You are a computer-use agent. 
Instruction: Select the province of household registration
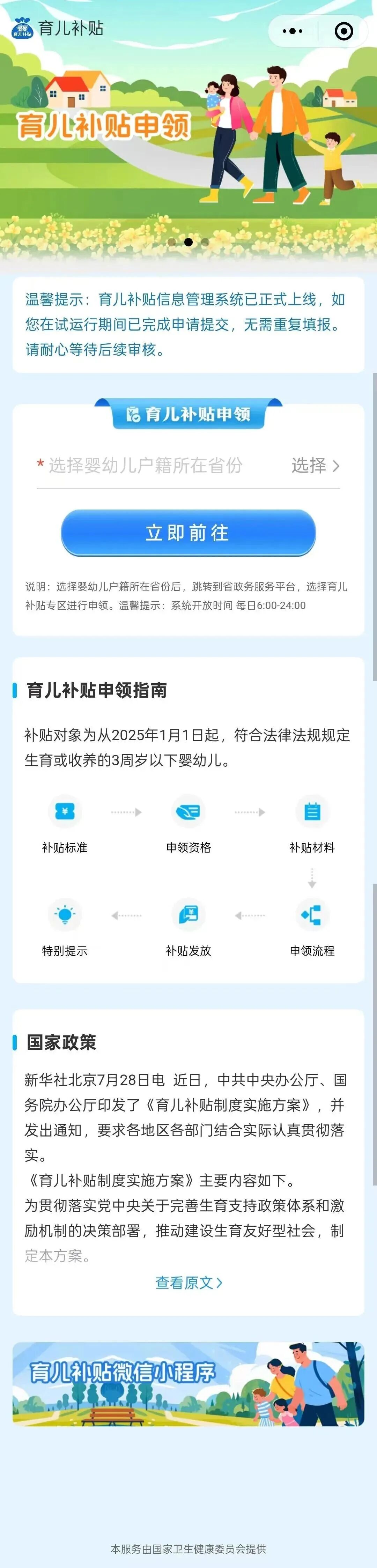point(188,466)
